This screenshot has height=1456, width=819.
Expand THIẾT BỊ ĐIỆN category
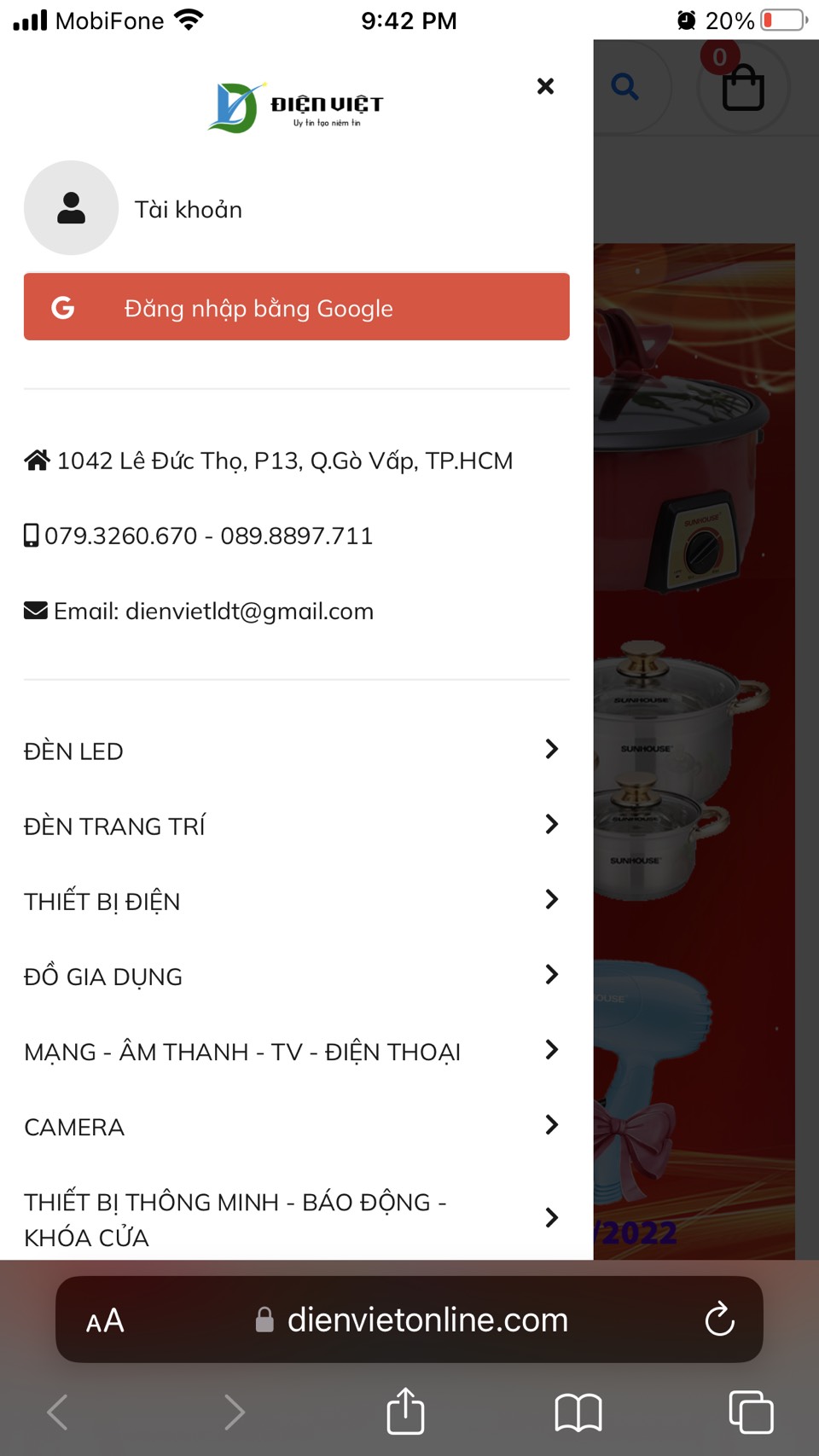coord(296,901)
